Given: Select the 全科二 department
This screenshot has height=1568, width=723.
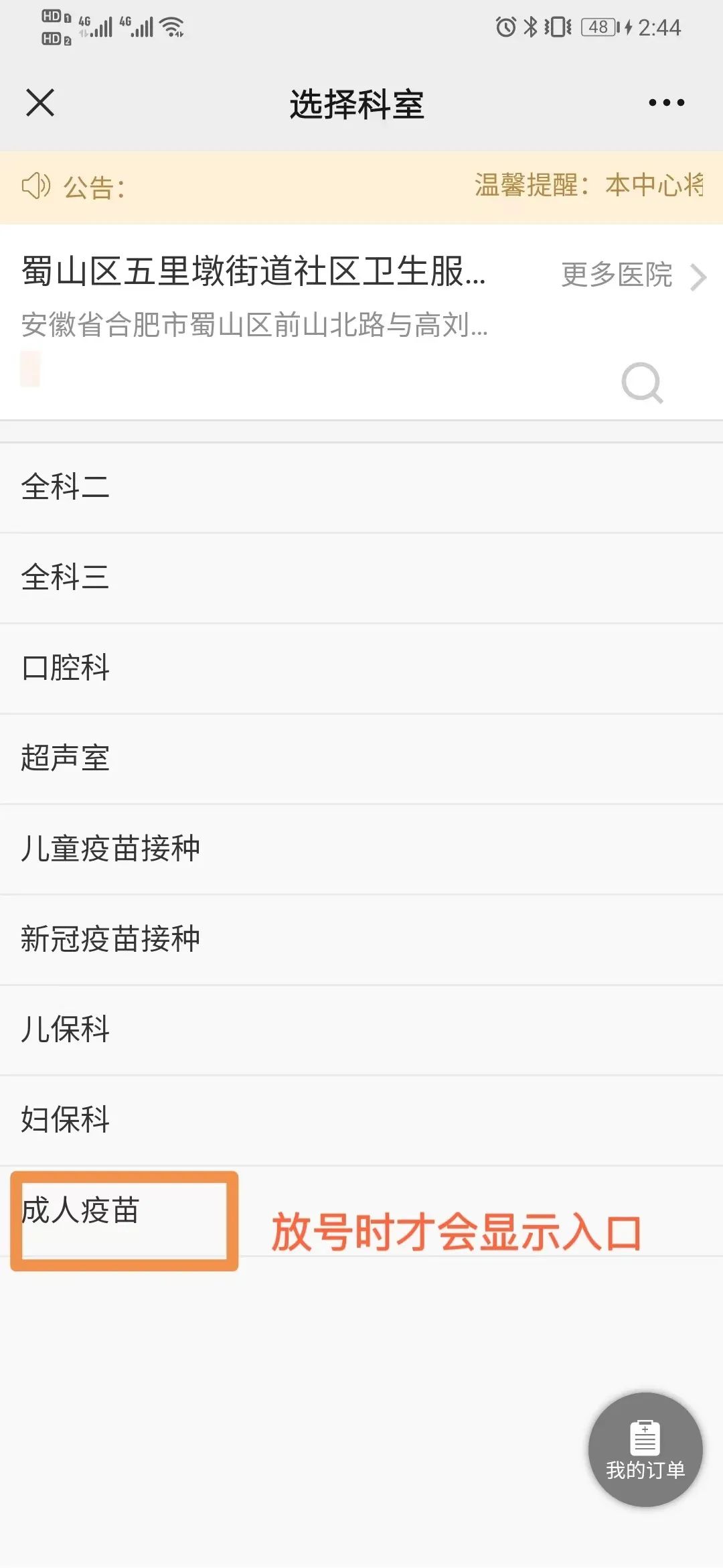Looking at the screenshot, I should (x=361, y=487).
